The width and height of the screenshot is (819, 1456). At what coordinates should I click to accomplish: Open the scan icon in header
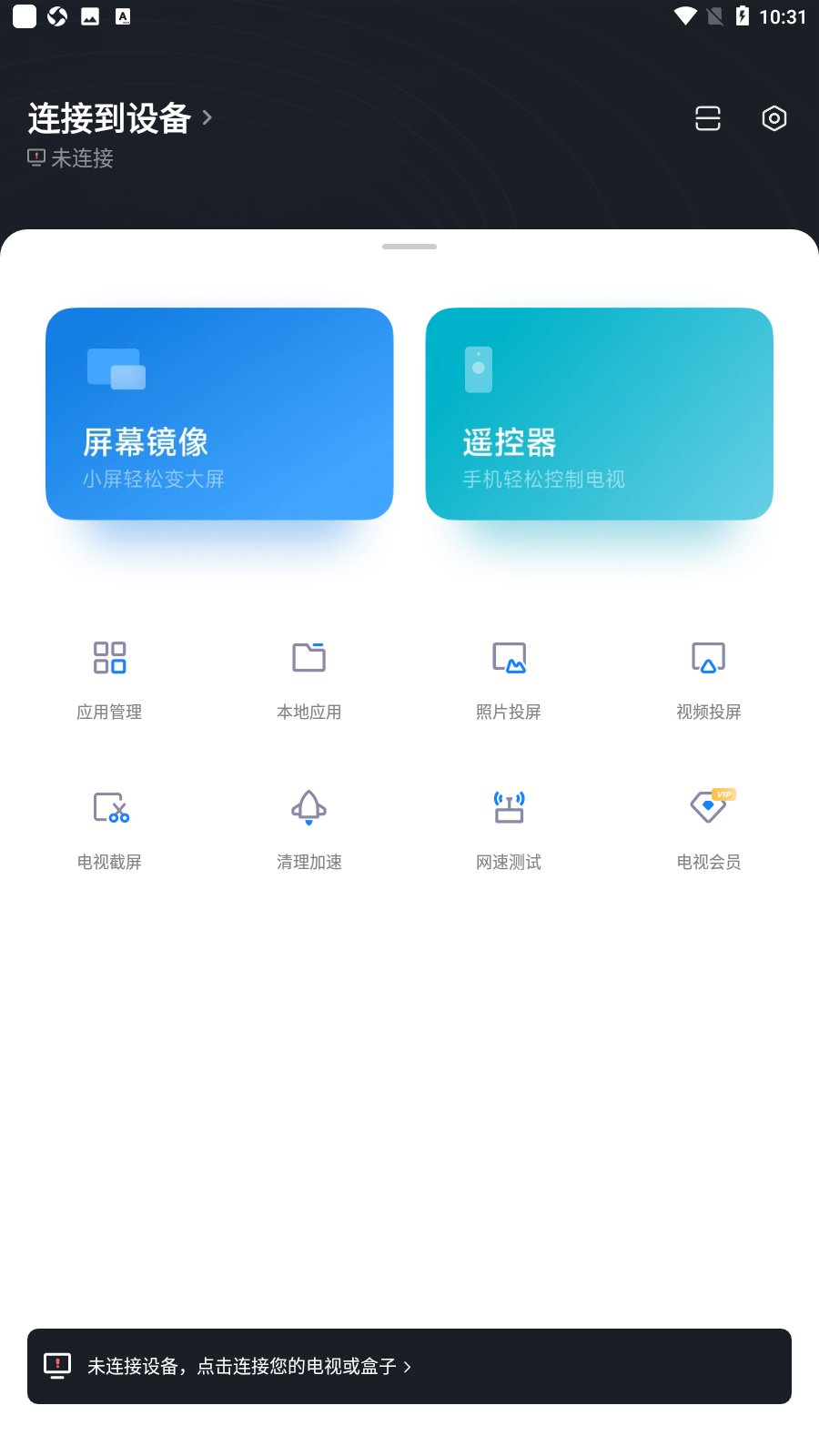click(x=708, y=118)
